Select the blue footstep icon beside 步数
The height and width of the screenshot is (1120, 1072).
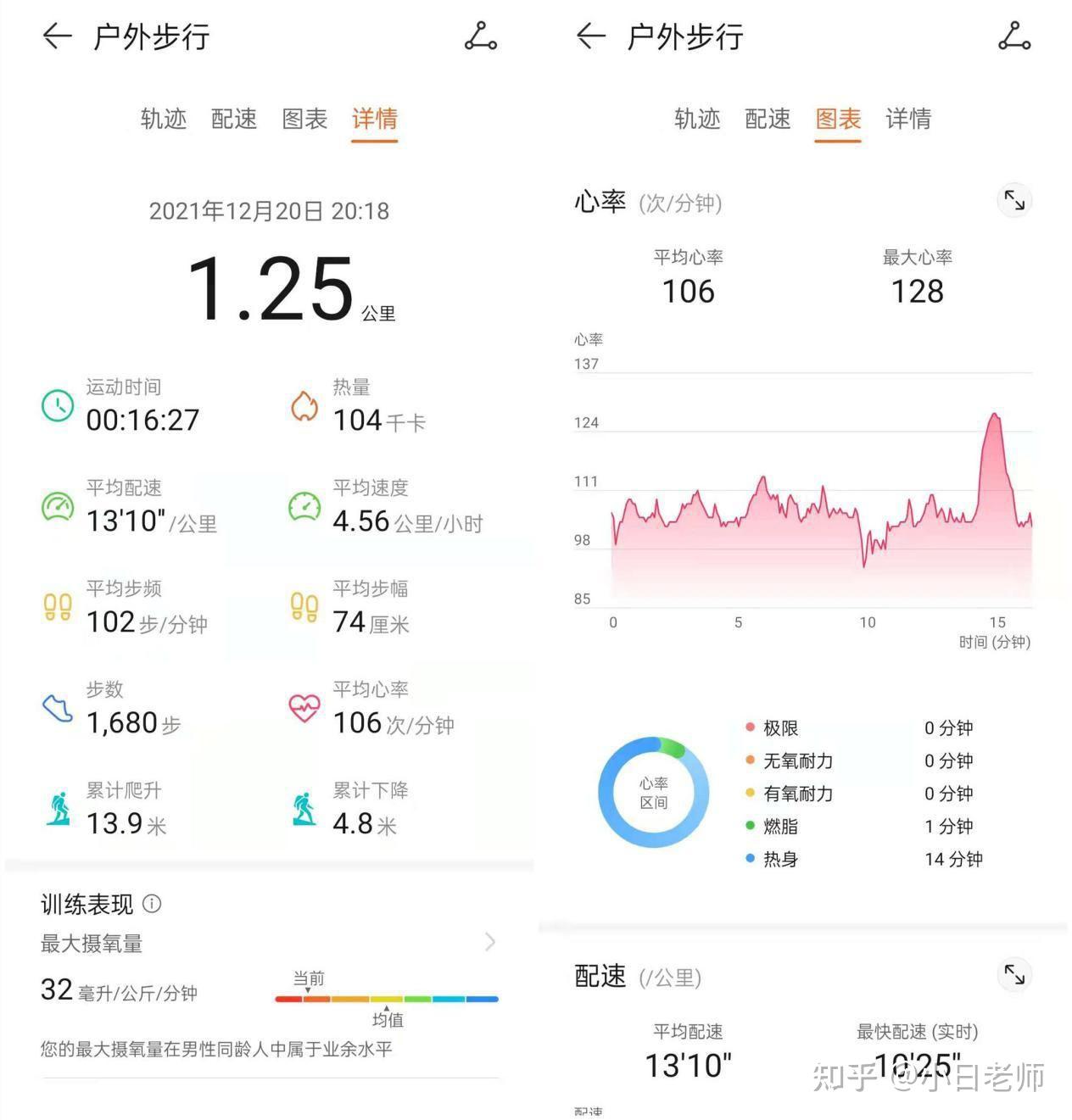tap(57, 707)
